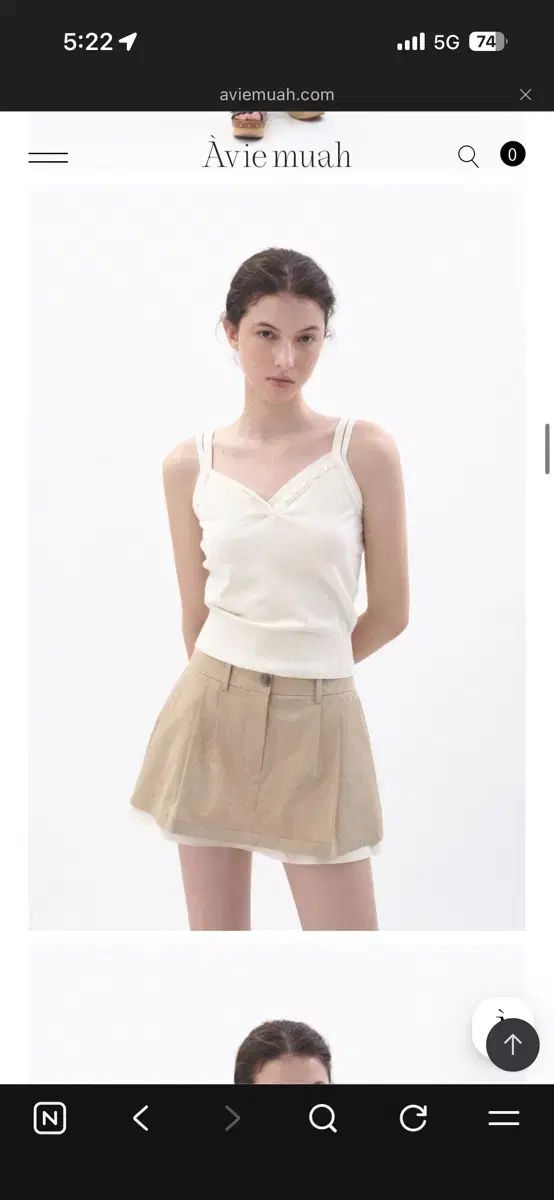The height and width of the screenshot is (1200, 554).
Task: Jump back to the page top
Action: pos(513,1045)
